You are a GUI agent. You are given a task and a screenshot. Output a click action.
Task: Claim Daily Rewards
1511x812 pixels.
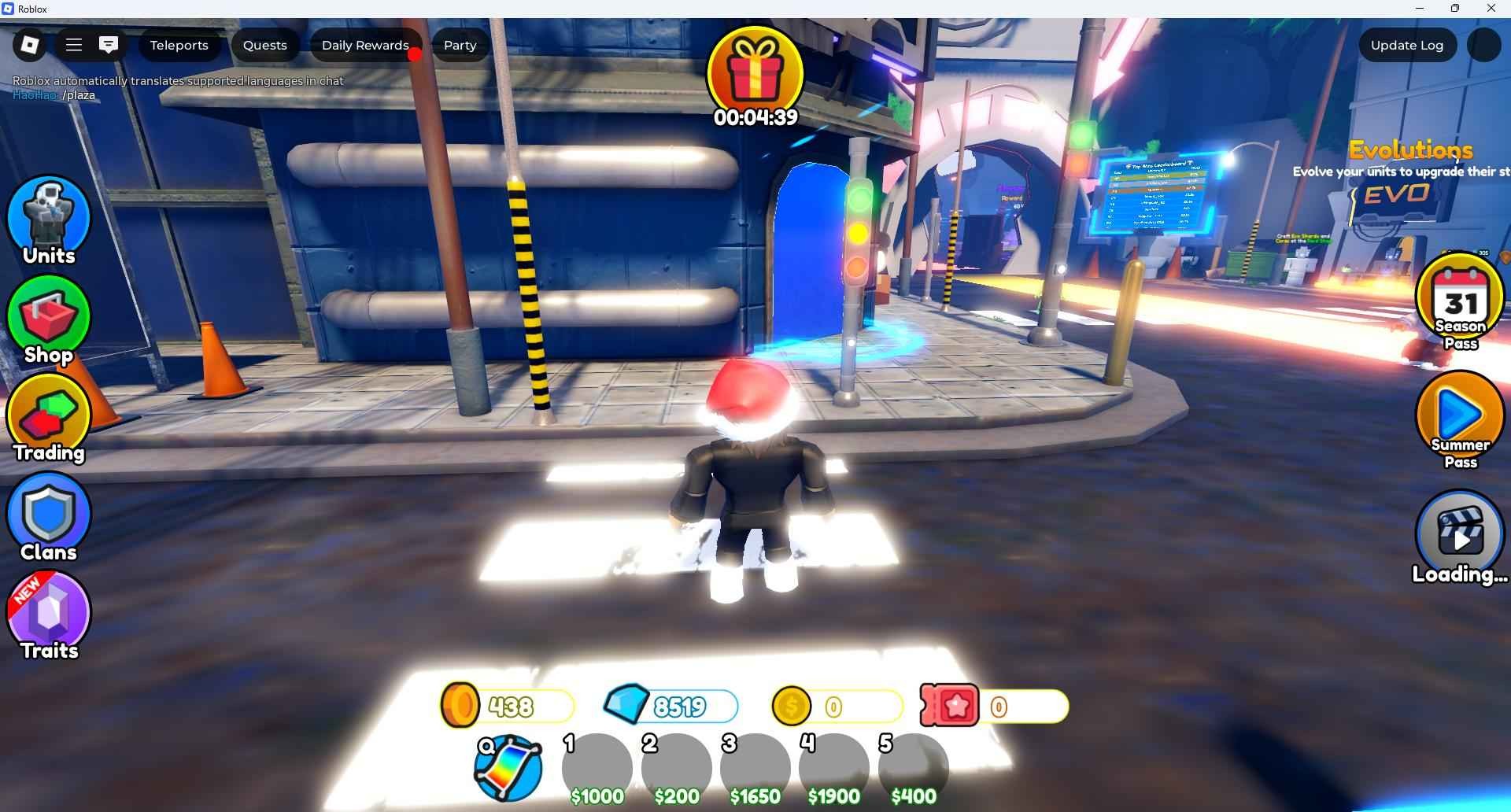pyautogui.click(x=365, y=45)
